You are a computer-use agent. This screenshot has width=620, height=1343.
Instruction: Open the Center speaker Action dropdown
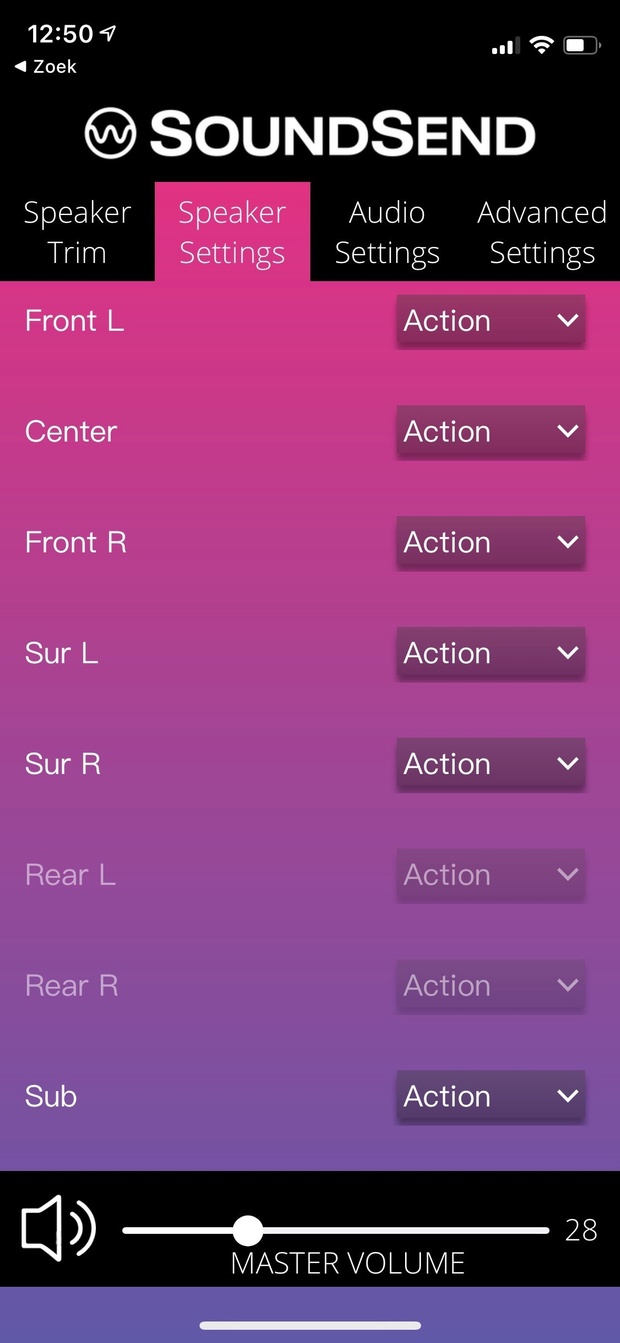pyautogui.click(x=490, y=432)
